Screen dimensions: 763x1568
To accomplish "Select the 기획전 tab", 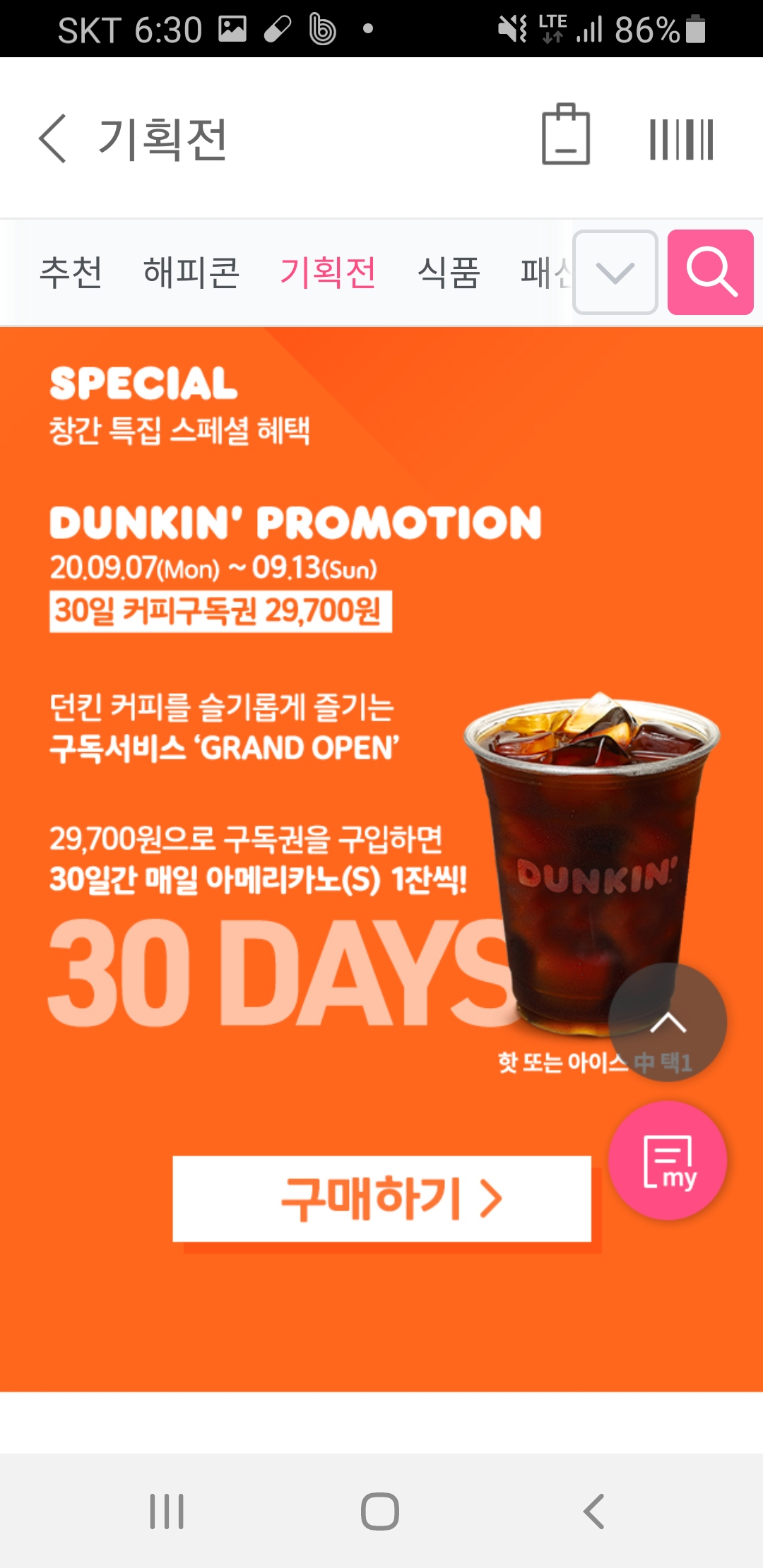I will (x=329, y=273).
